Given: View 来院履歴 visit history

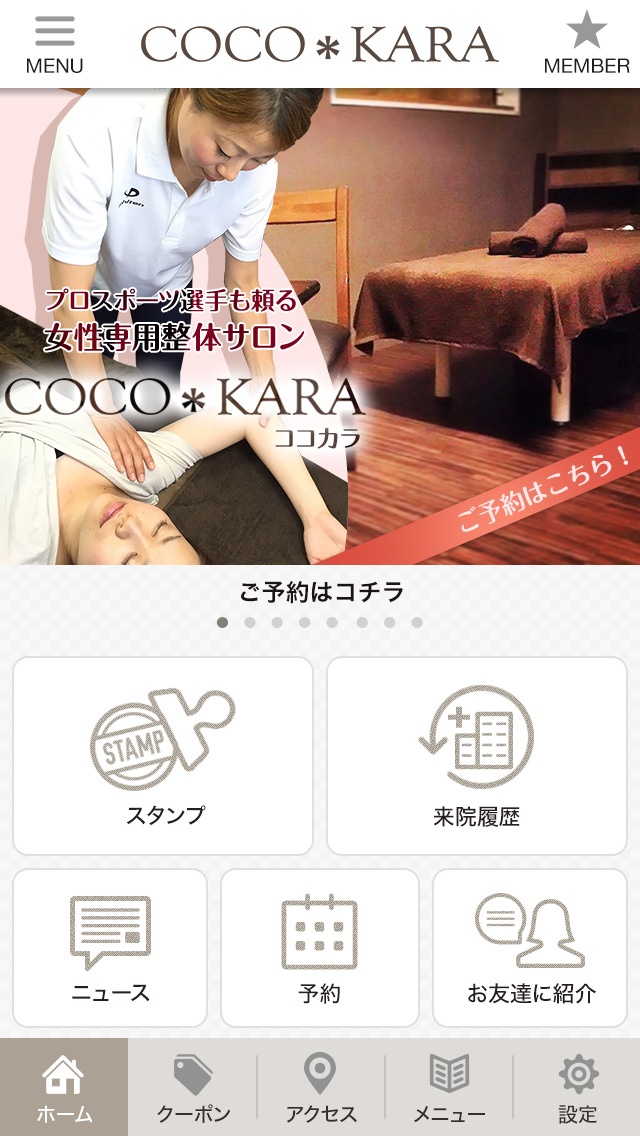Looking at the screenshot, I should 477,756.
